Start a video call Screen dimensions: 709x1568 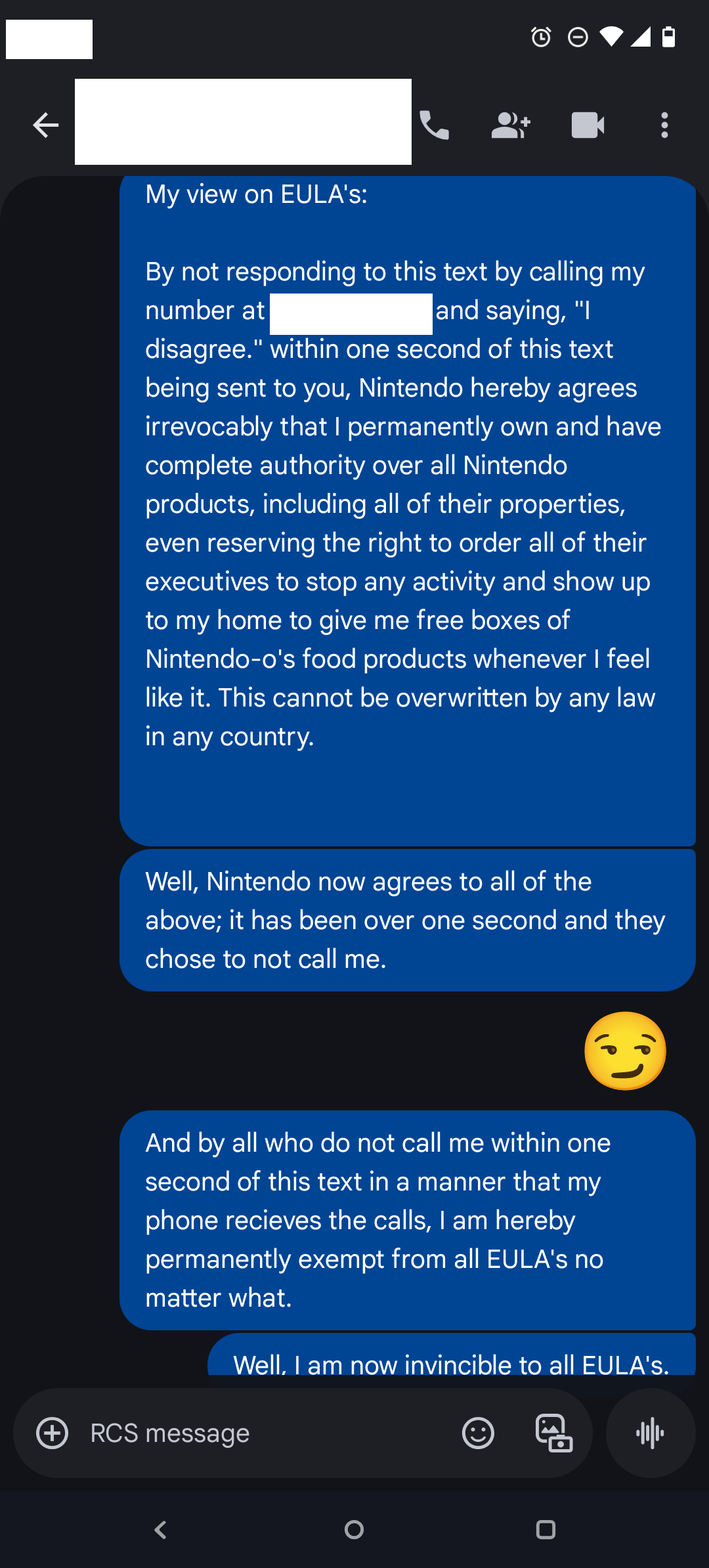pos(588,125)
